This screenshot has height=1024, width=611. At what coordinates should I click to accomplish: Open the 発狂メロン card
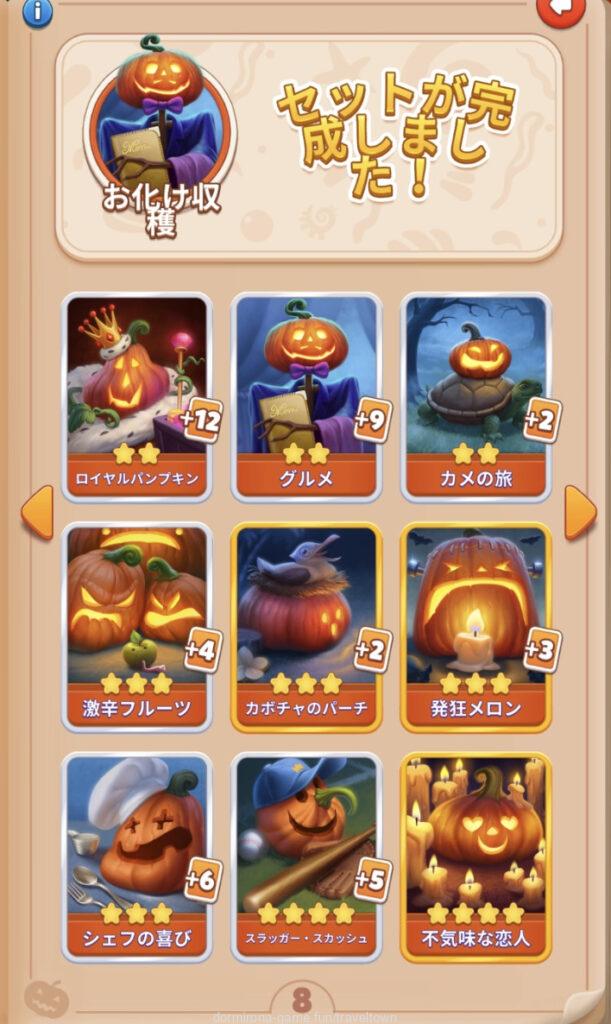click(x=476, y=627)
